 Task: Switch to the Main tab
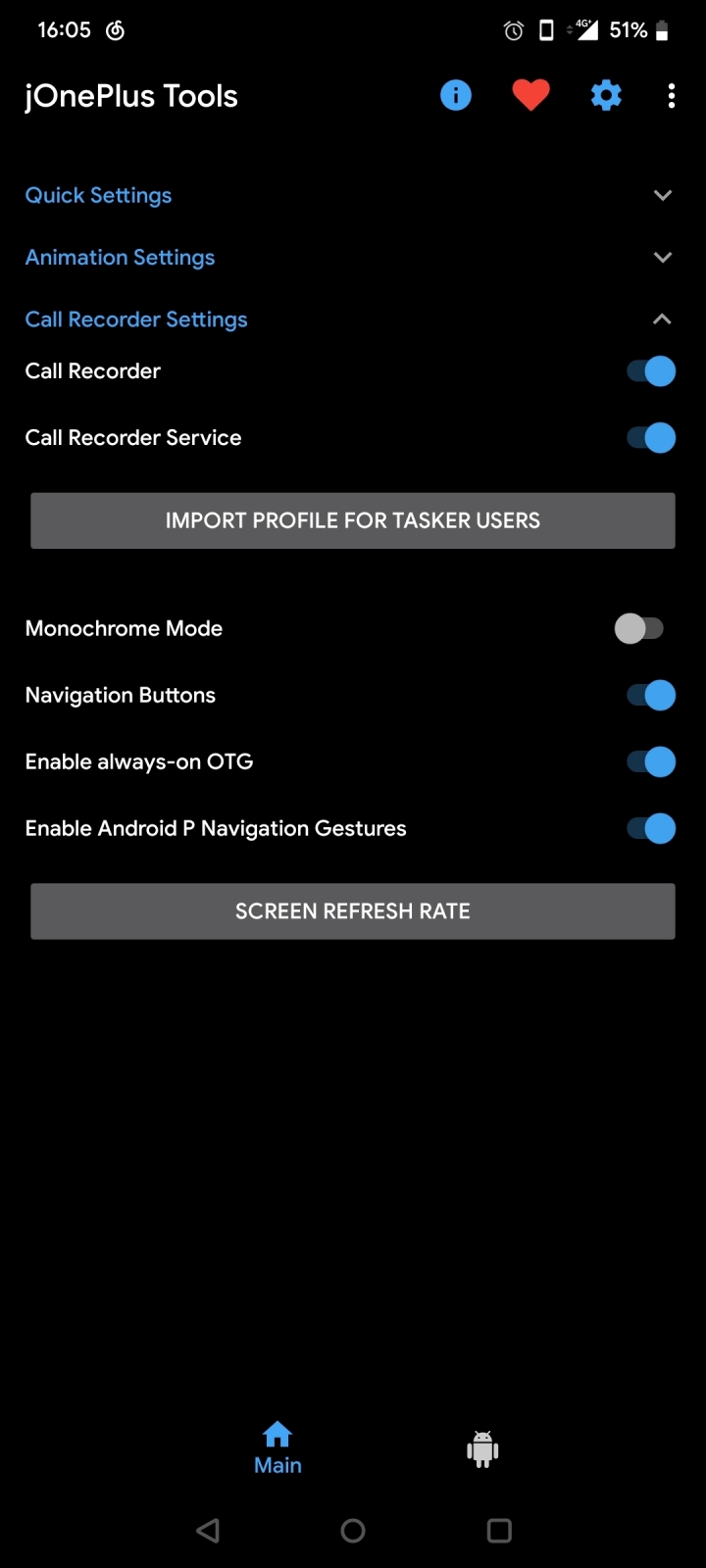277,1448
